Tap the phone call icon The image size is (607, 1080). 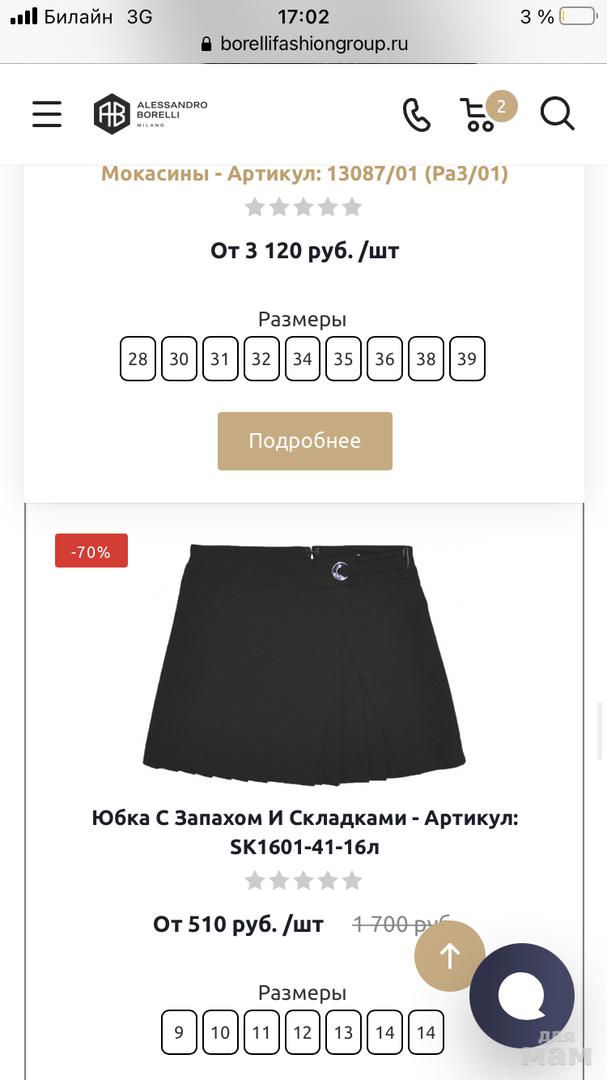[x=416, y=114]
